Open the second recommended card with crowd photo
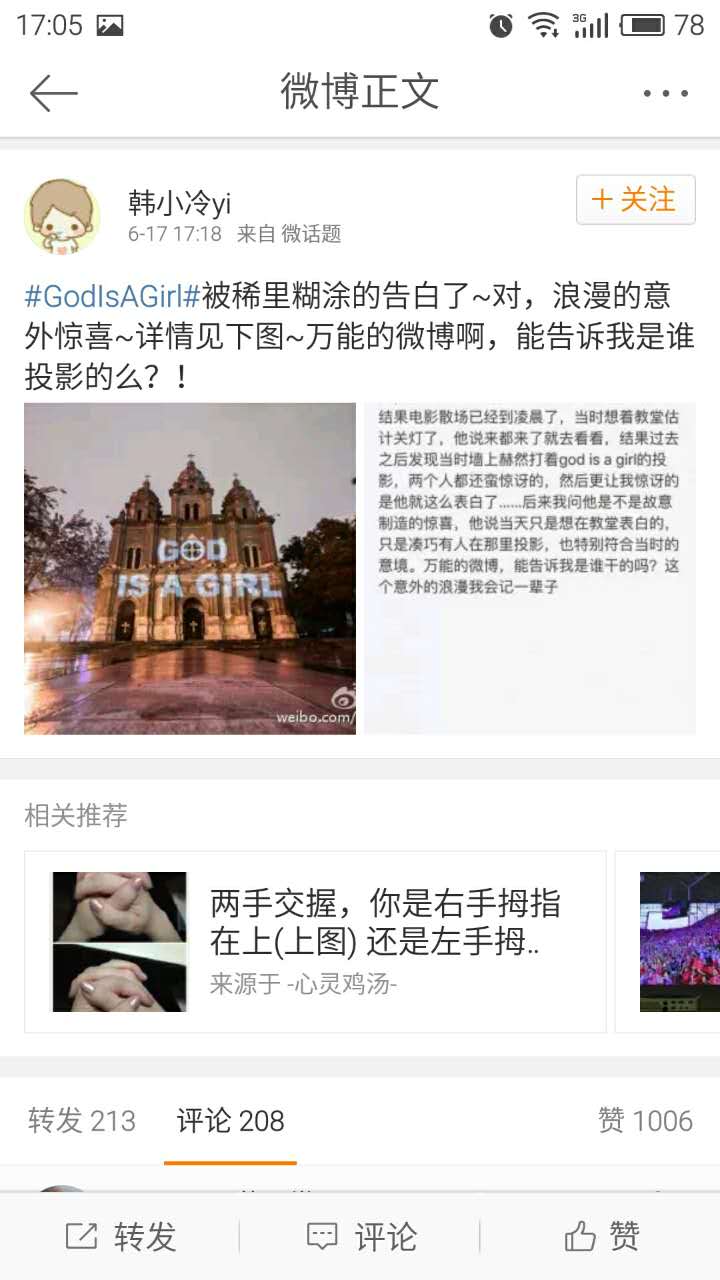The width and height of the screenshot is (720, 1280). pos(679,941)
